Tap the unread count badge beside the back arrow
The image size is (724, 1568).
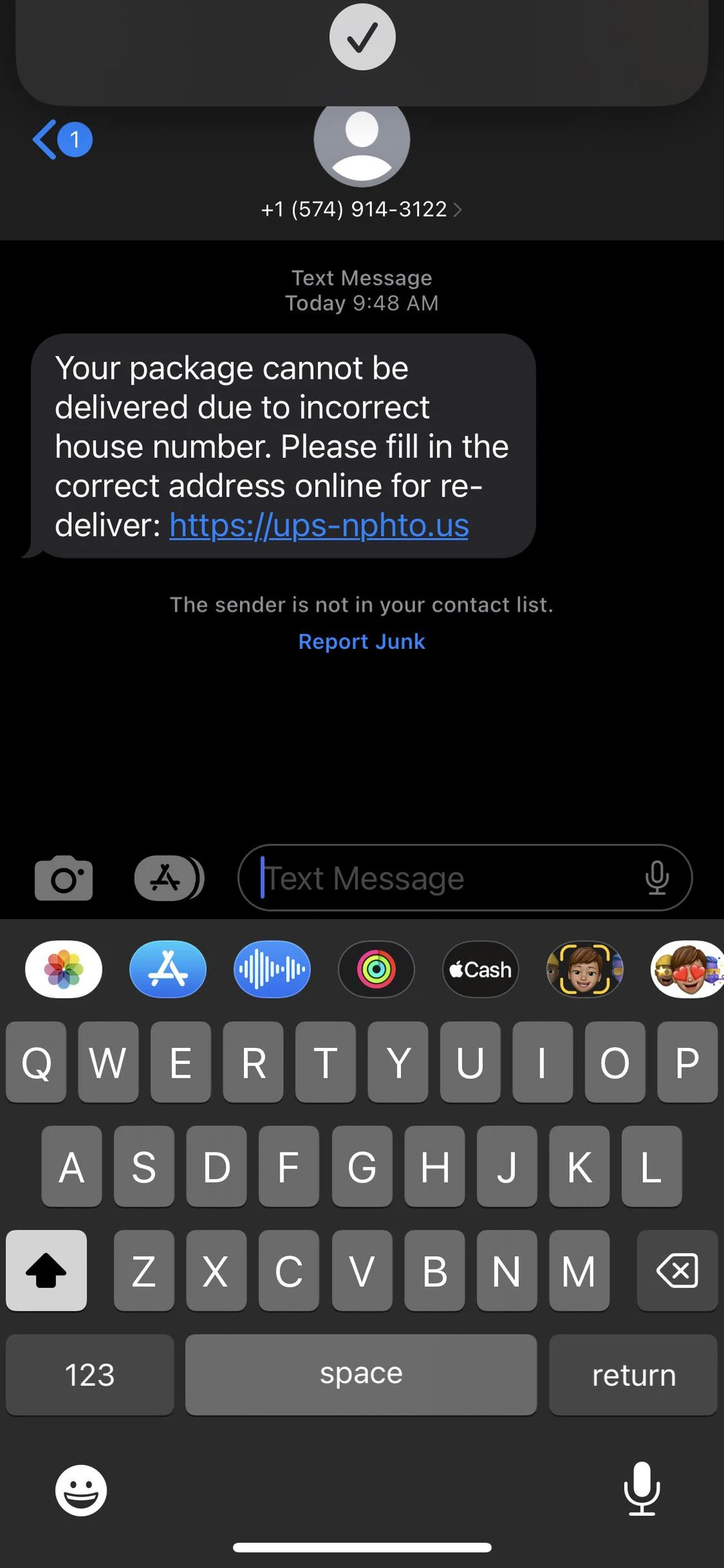pos(75,139)
